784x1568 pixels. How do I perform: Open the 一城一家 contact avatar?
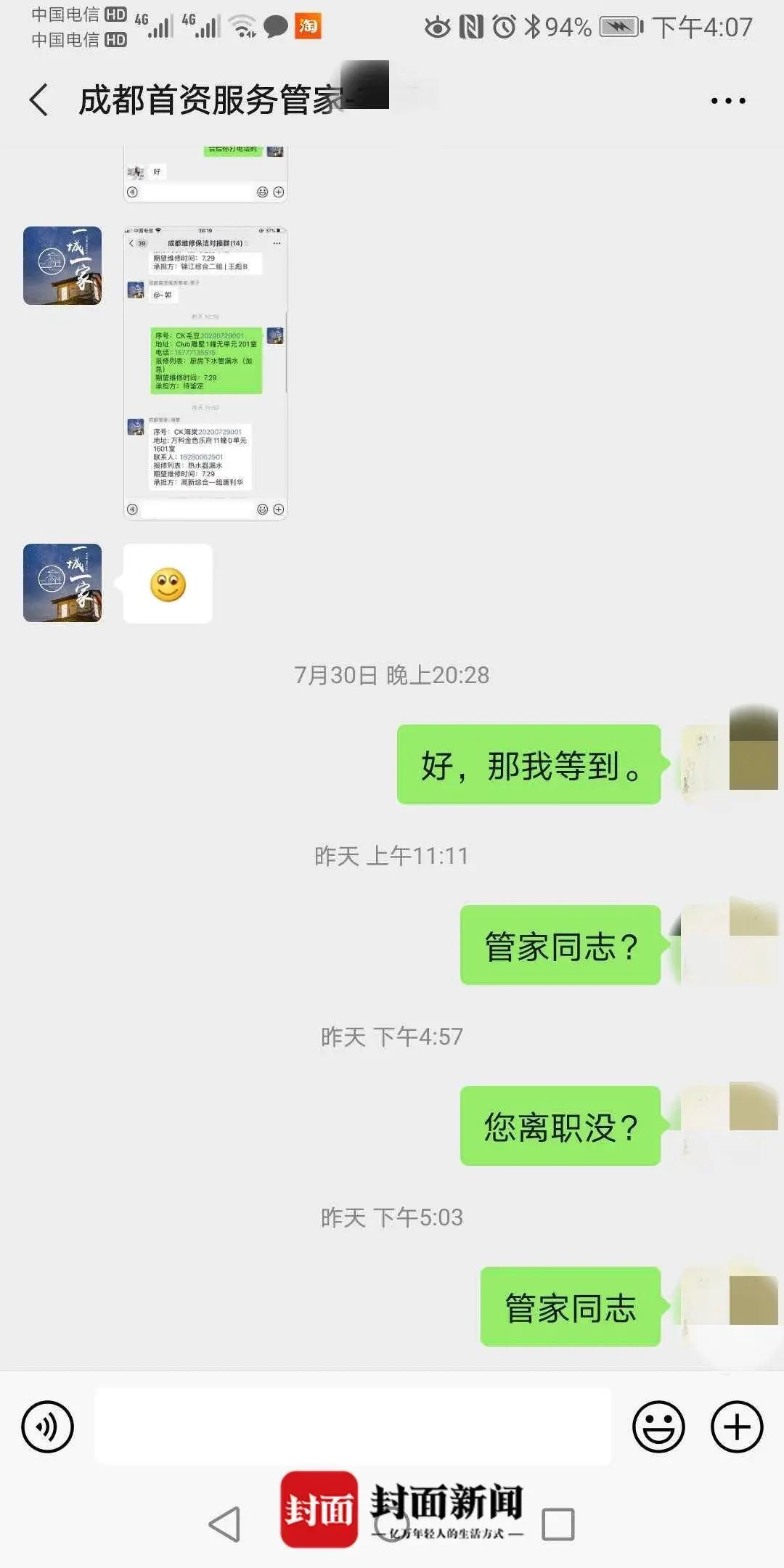[62, 584]
